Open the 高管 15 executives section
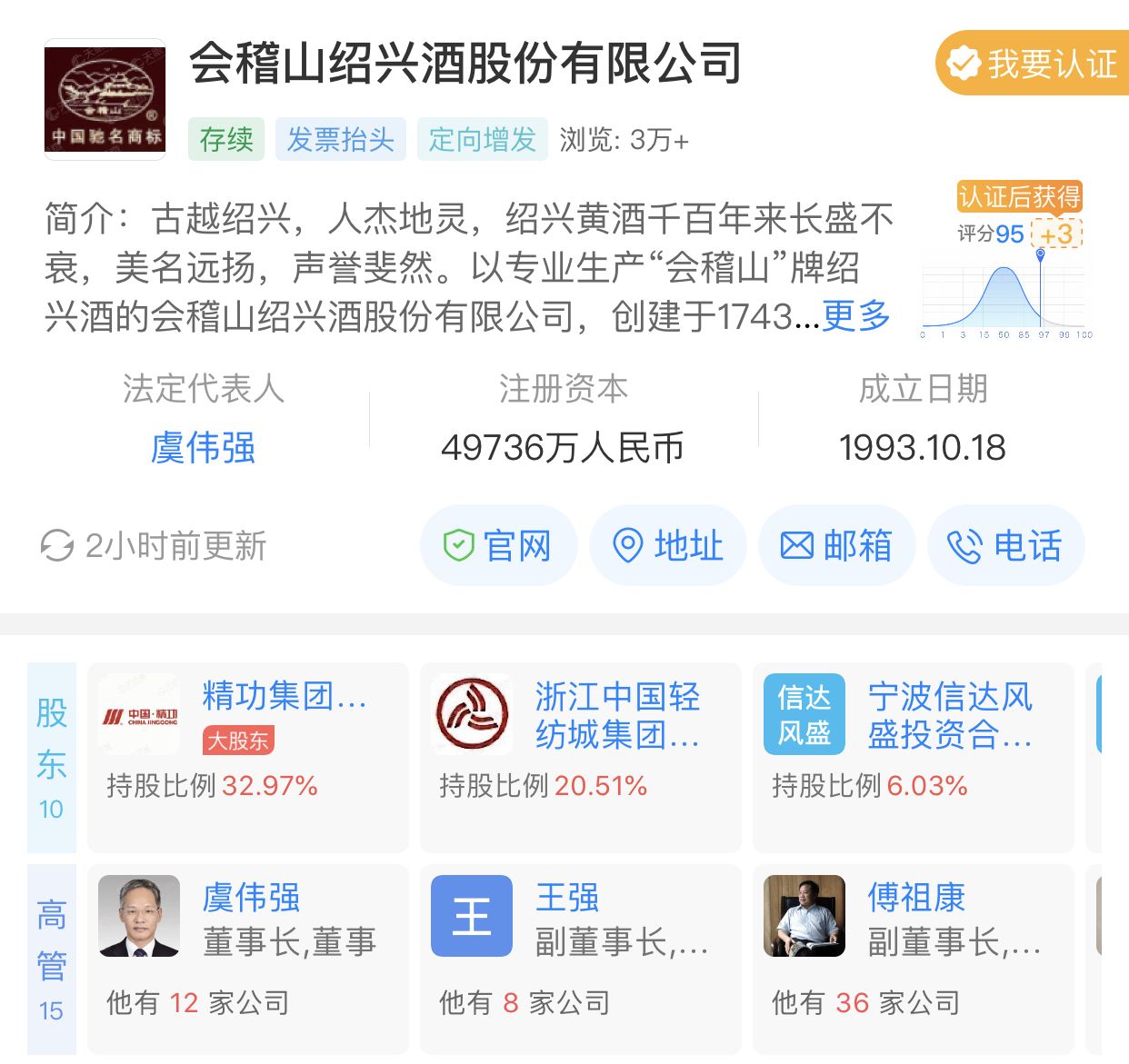The height and width of the screenshot is (1064, 1129). pos(52,960)
